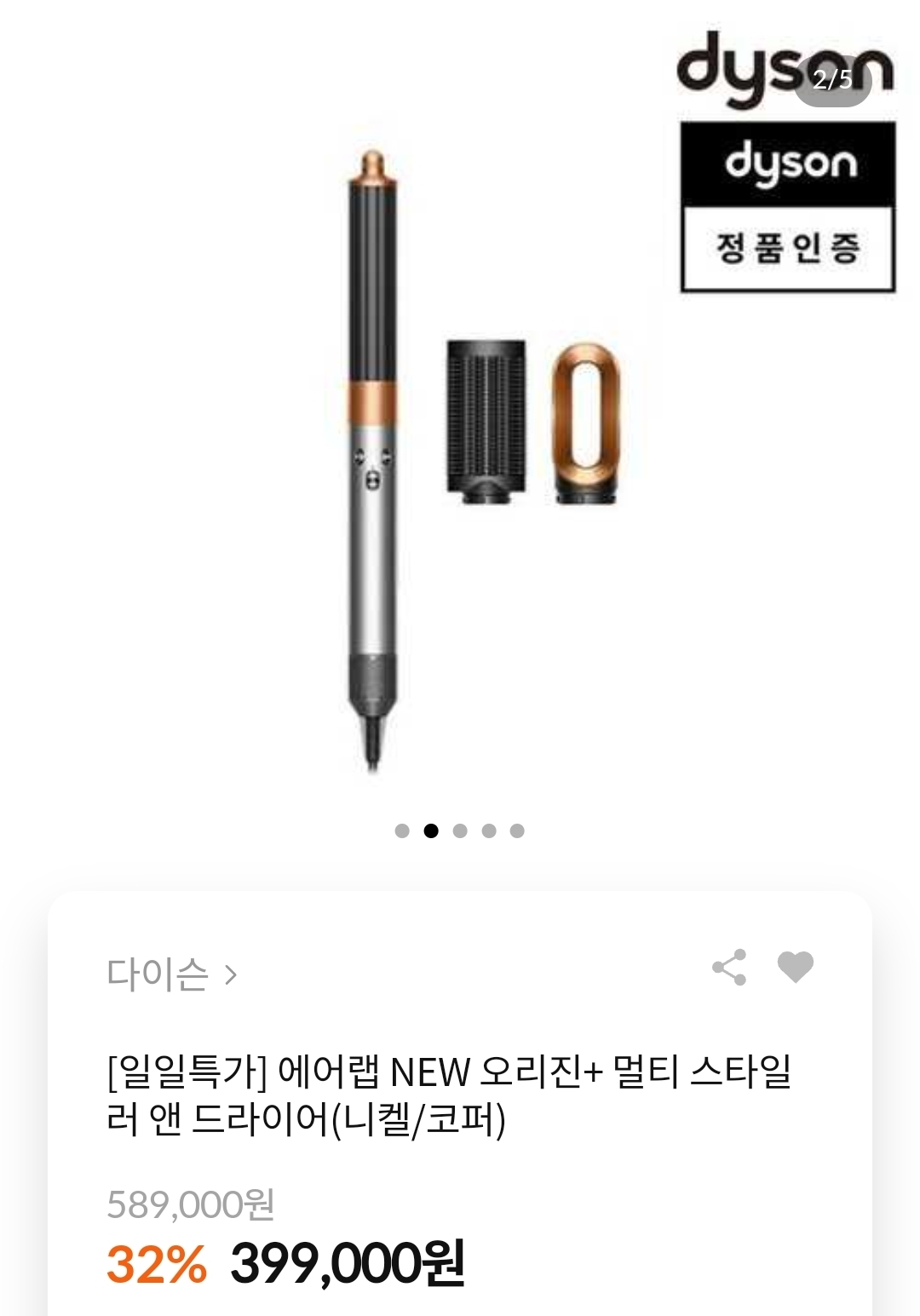The height and width of the screenshot is (1316, 920).
Task: Share this Dyson Airwrap product
Action: coord(729,968)
